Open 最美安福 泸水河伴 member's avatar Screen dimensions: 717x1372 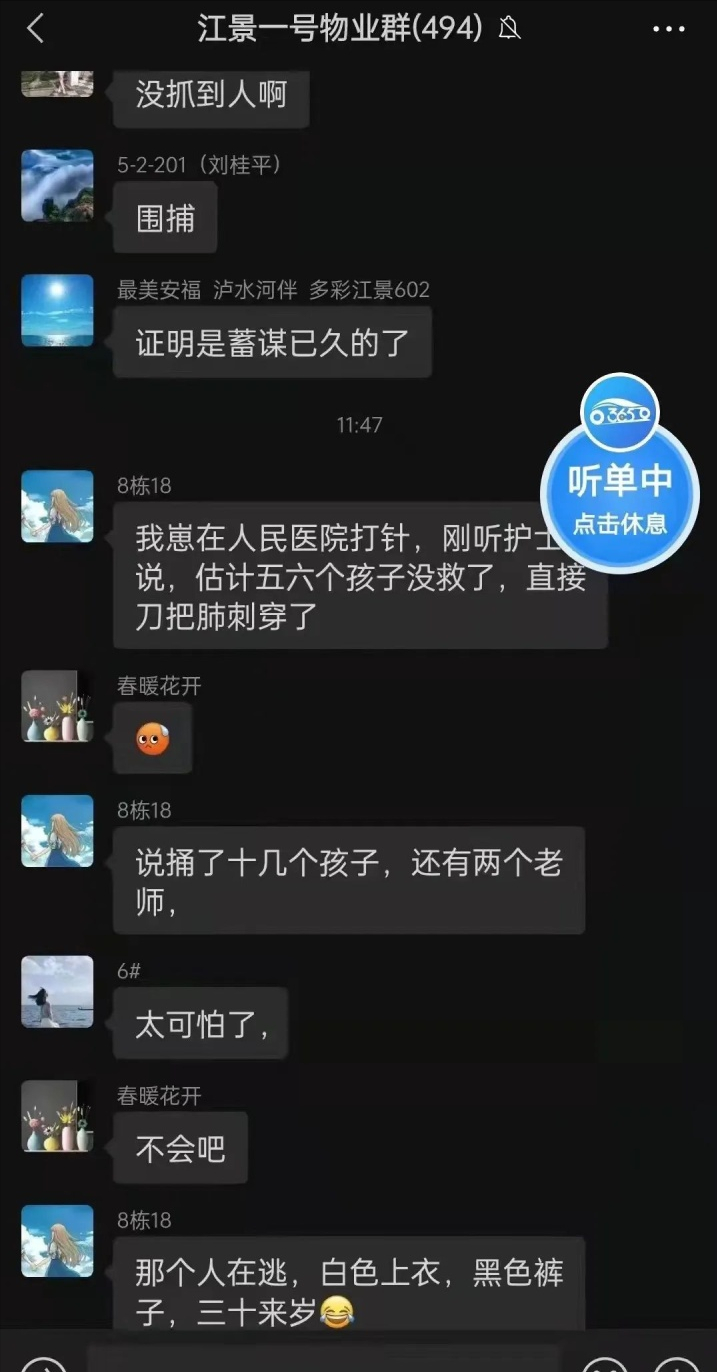(57, 311)
